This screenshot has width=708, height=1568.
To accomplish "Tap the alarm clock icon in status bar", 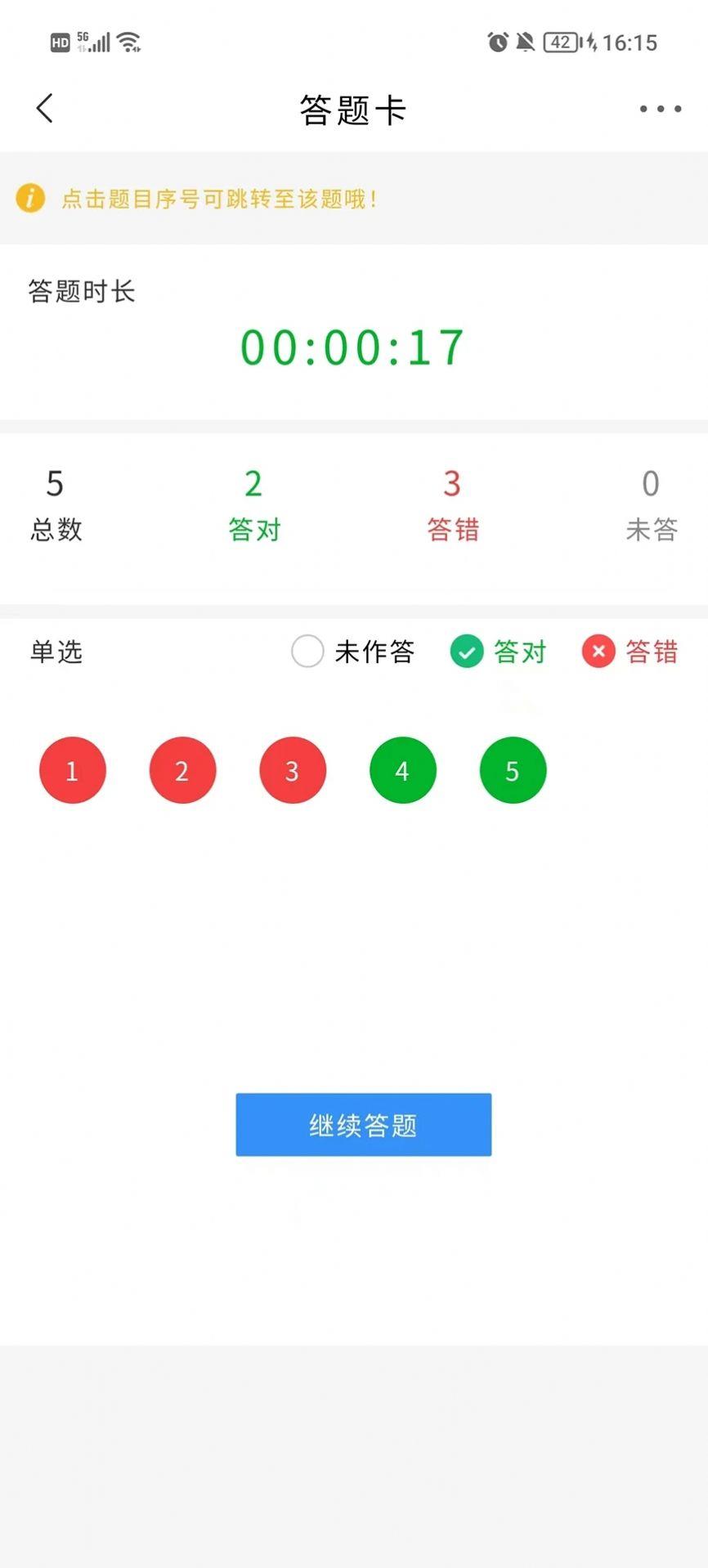I will (497, 43).
